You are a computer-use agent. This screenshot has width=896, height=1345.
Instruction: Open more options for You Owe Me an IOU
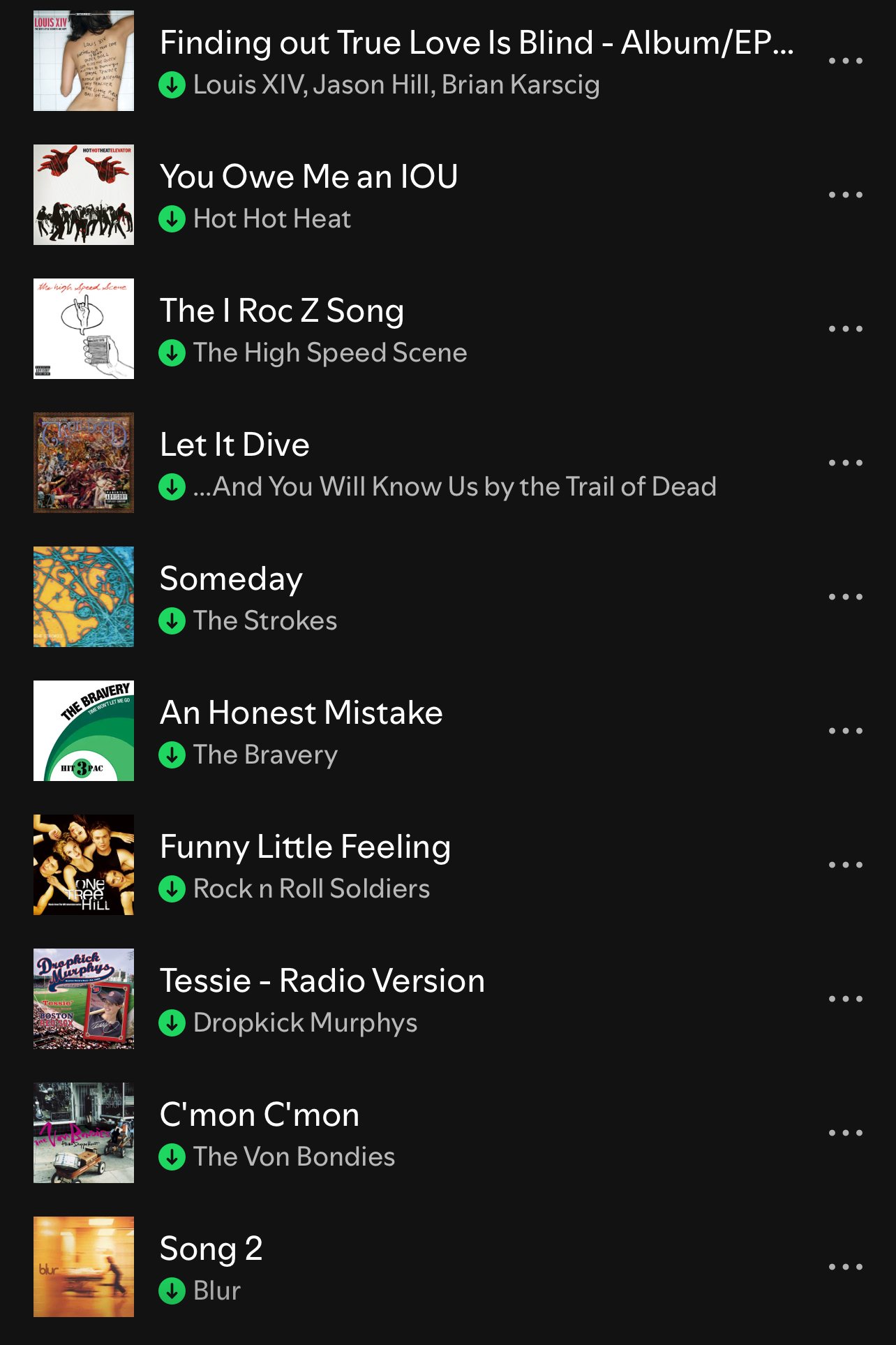[x=845, y=195]
